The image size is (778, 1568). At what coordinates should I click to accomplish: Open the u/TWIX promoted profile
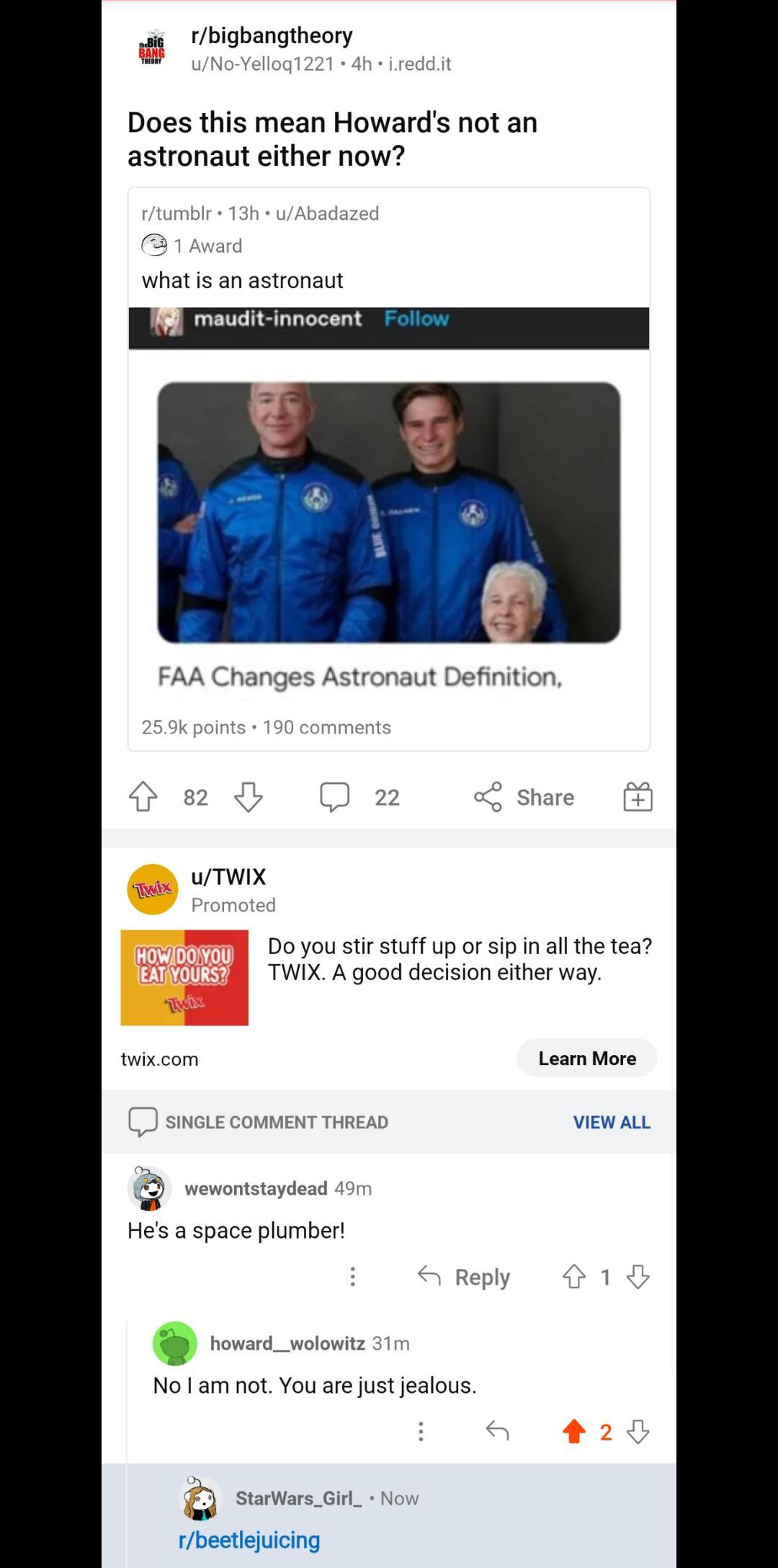coord(228,876)
